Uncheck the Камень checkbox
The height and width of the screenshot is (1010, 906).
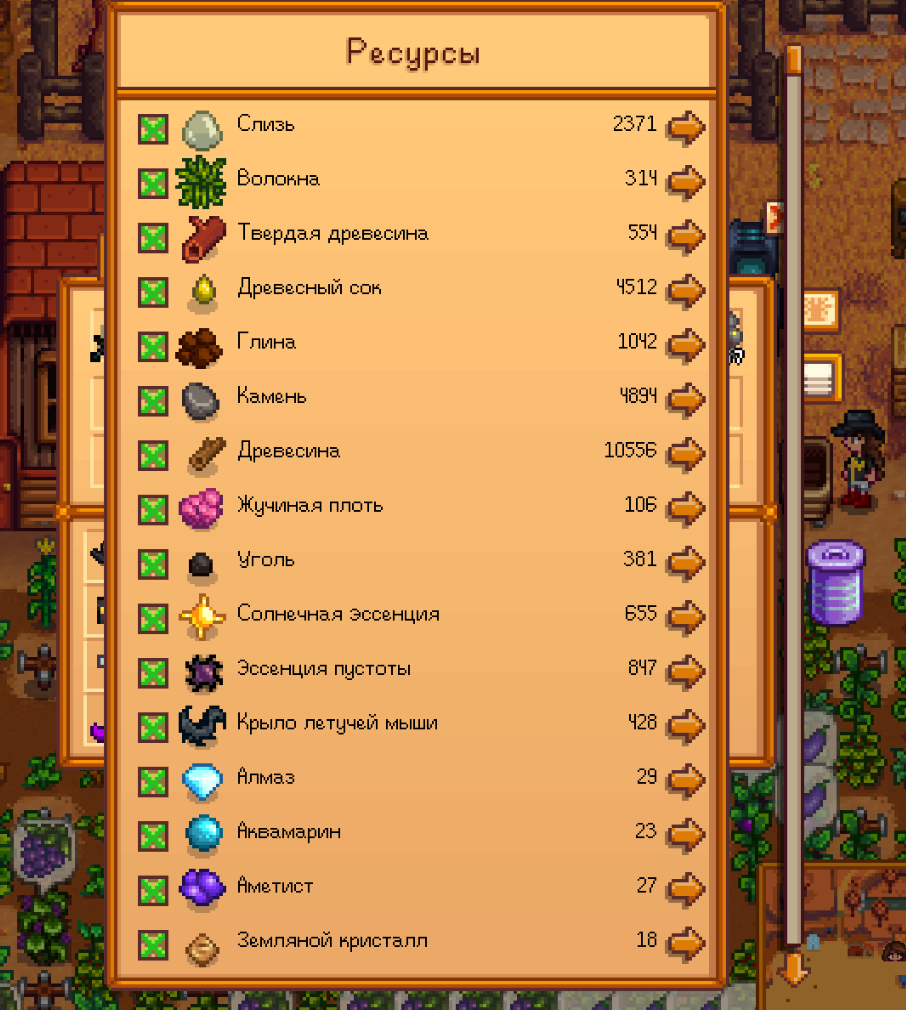click(153, 400)
